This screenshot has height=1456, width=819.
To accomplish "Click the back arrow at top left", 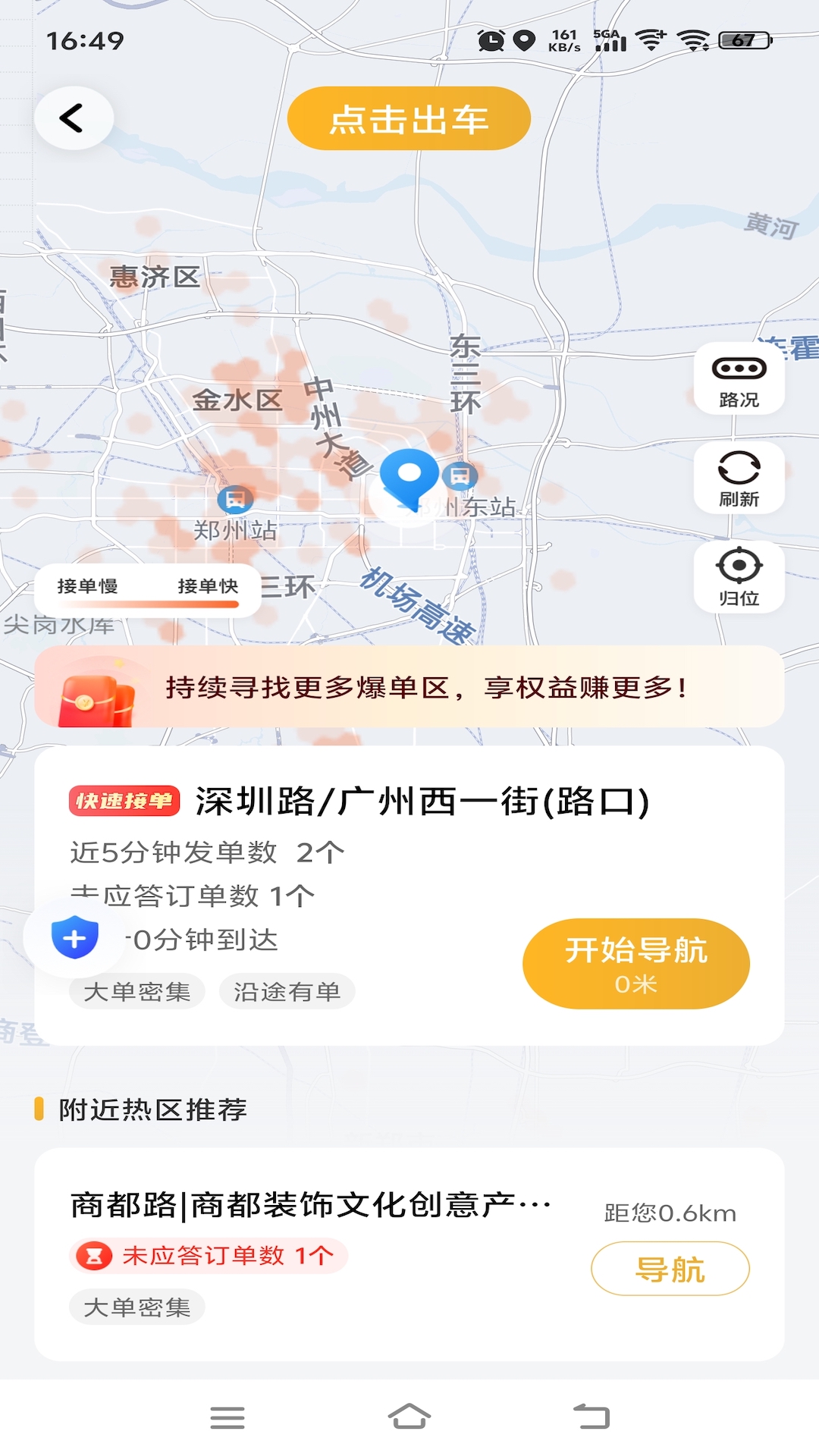I will pos(74,118).
